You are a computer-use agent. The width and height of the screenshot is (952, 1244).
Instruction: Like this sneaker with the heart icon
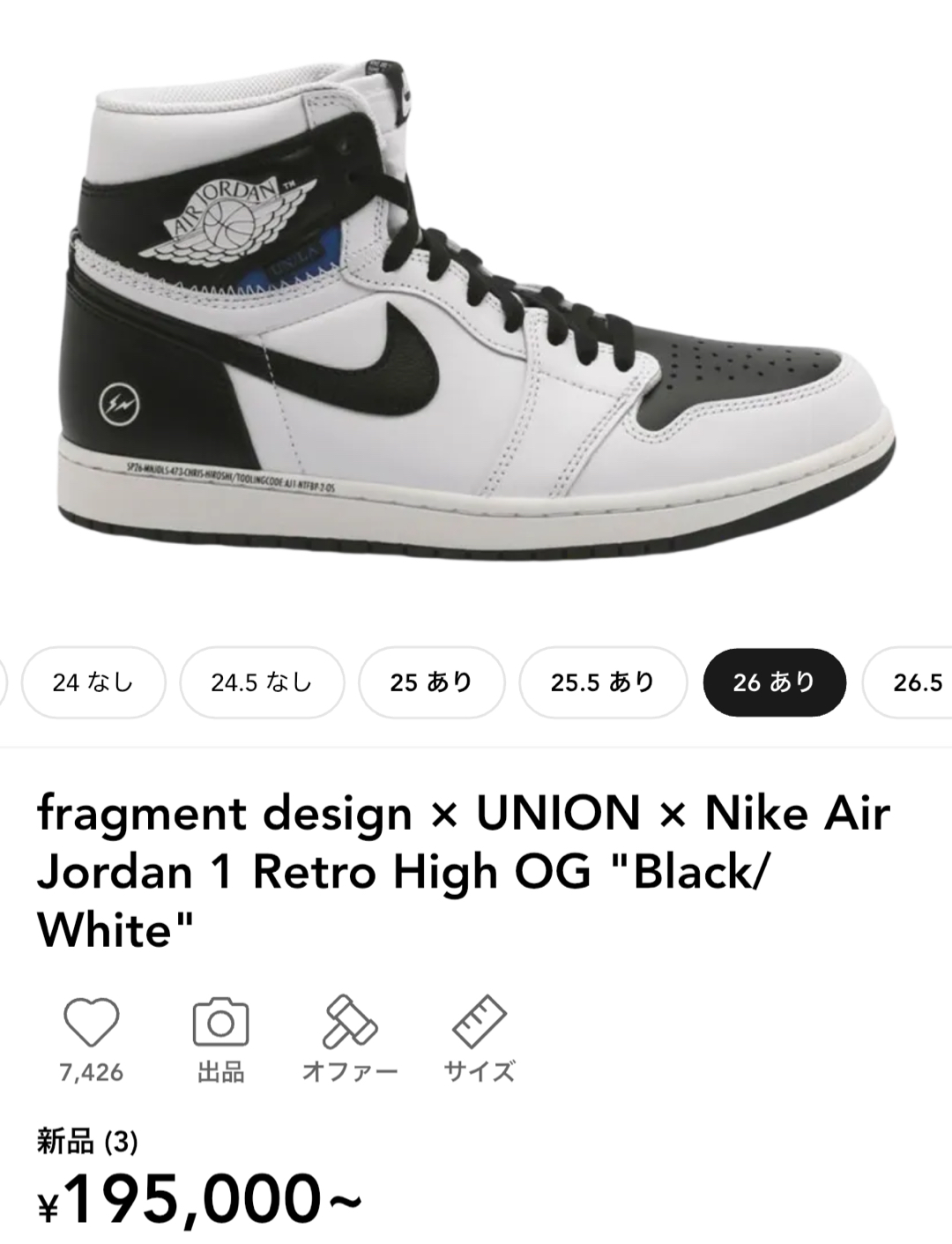[x=92, y=1023]
